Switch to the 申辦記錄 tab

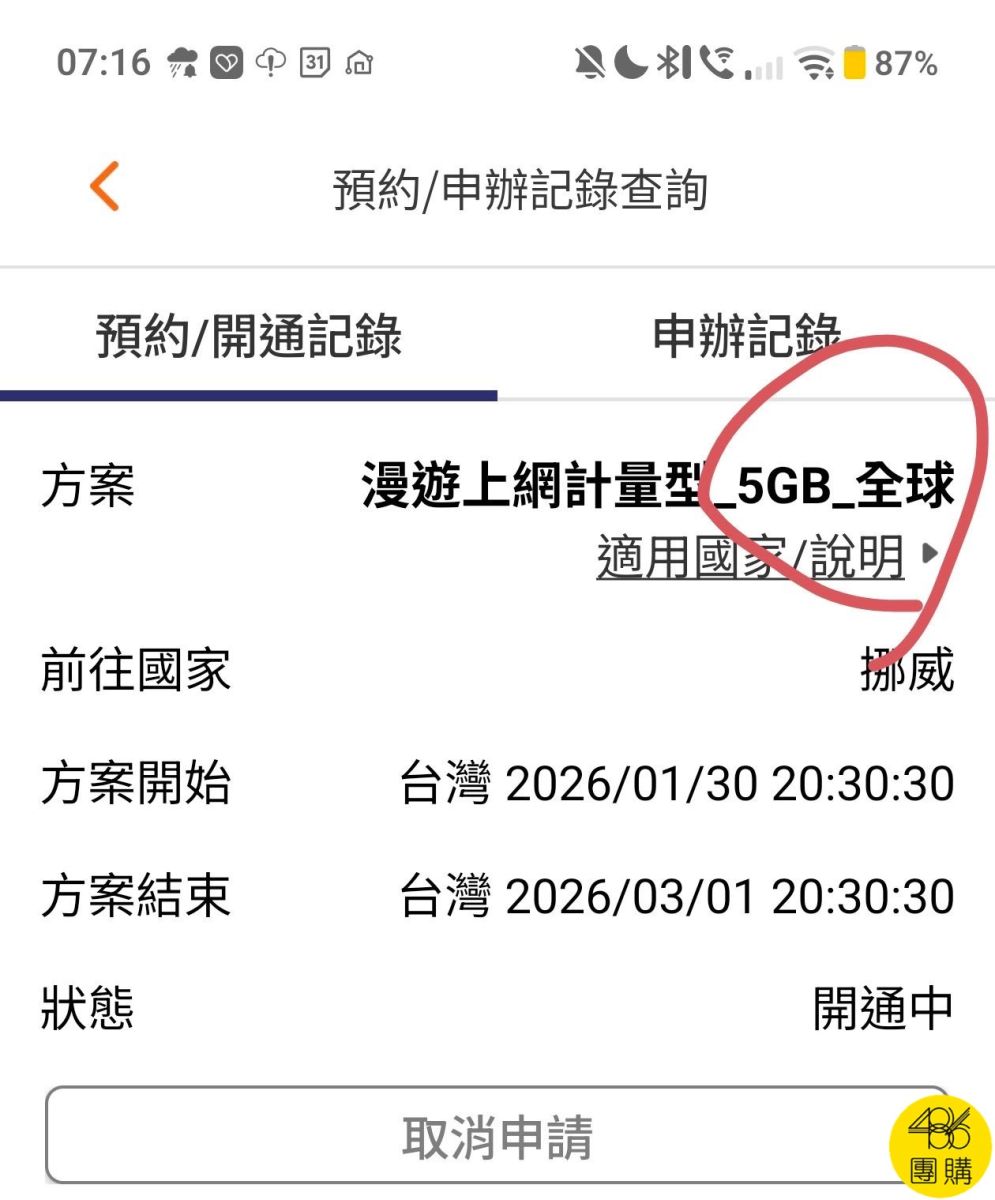pyautogui.click(x=746, y=335)
